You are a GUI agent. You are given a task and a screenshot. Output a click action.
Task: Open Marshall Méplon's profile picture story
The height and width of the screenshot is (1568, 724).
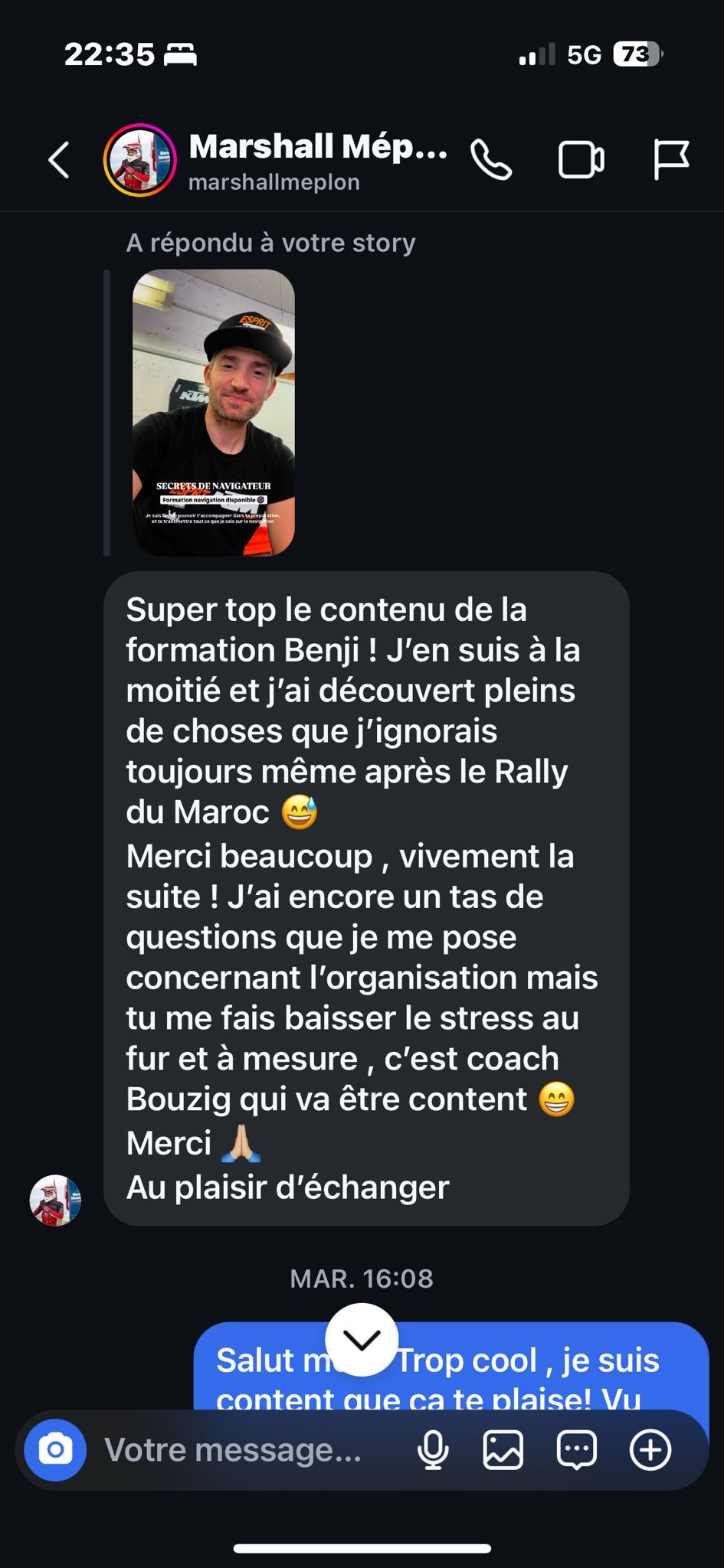(x=139, y=161)
